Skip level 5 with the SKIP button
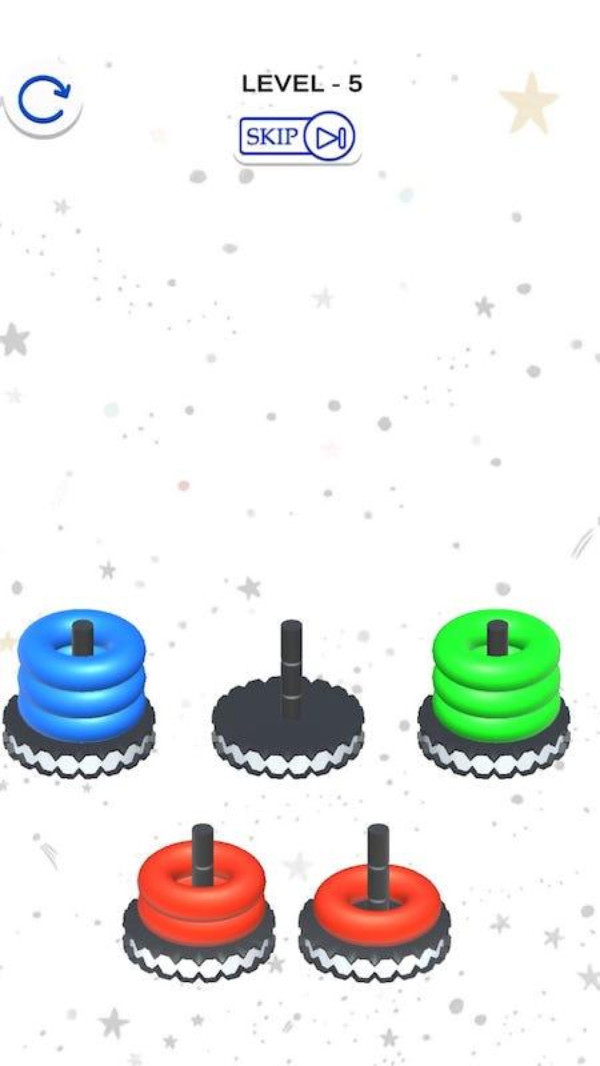The width and height of the screenshot is (600, 1066). (x=298, y=138)
